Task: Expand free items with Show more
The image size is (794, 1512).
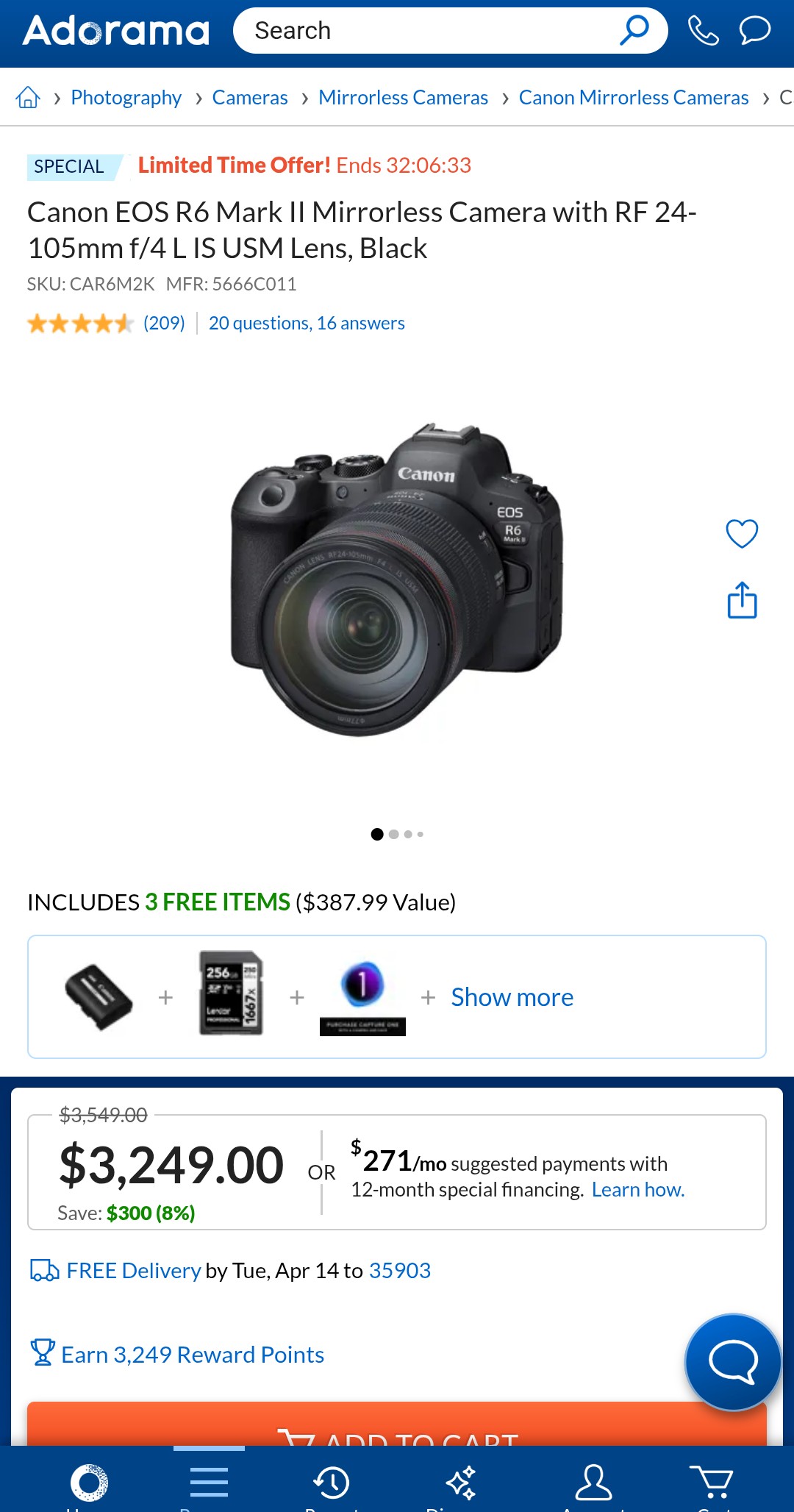Action: point(512,997)
